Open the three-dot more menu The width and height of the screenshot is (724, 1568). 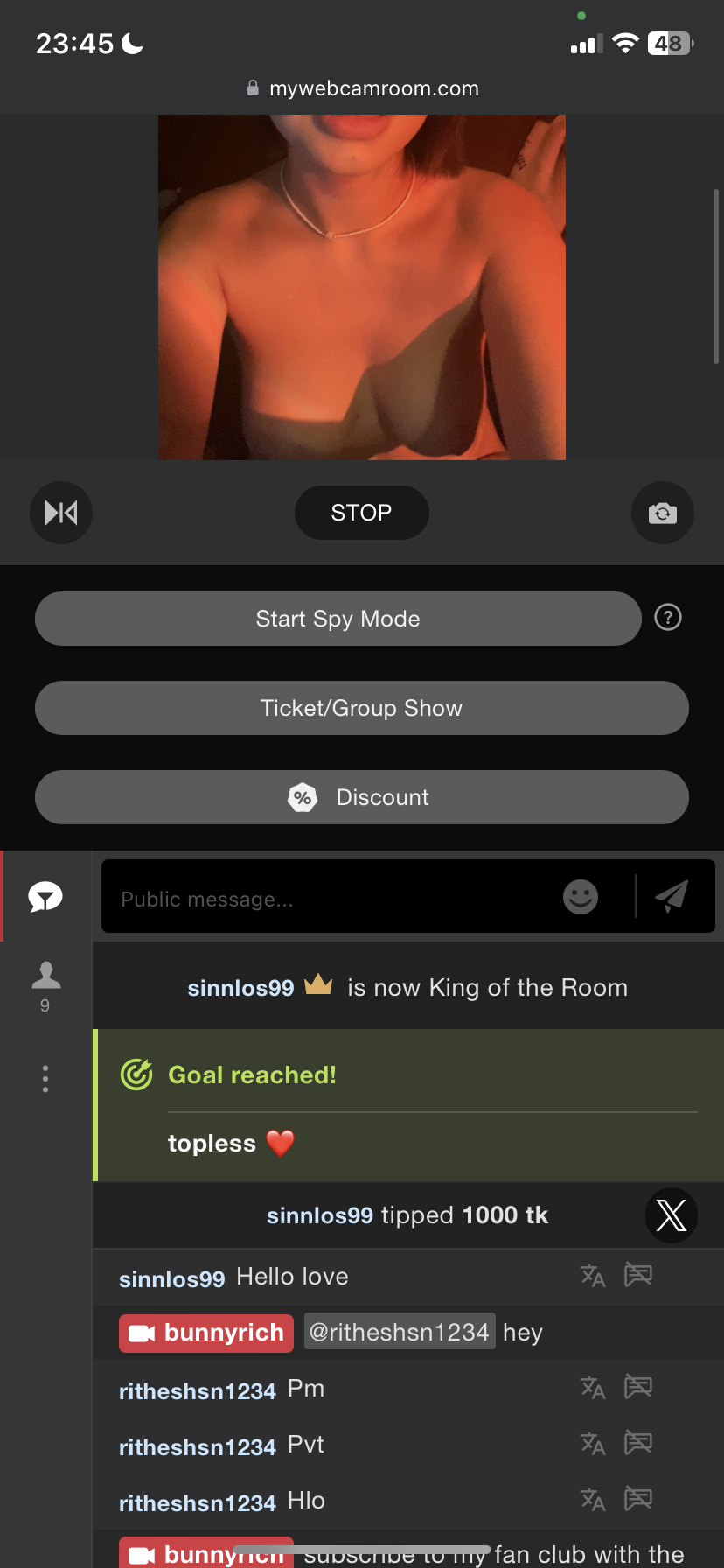click(x=45, y=1079)
